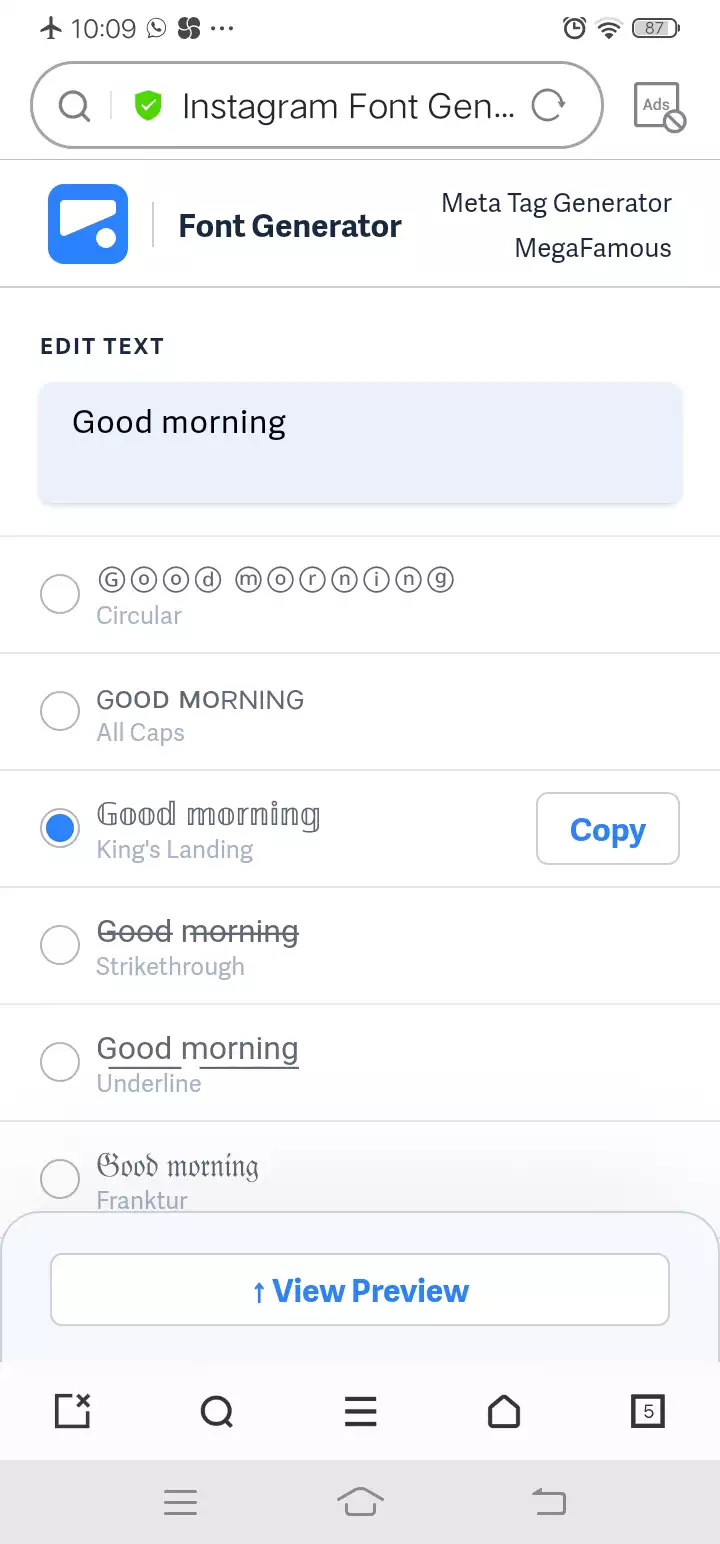Open the ad blocker icon
The image size is (720, 1544).
(659, 107)
